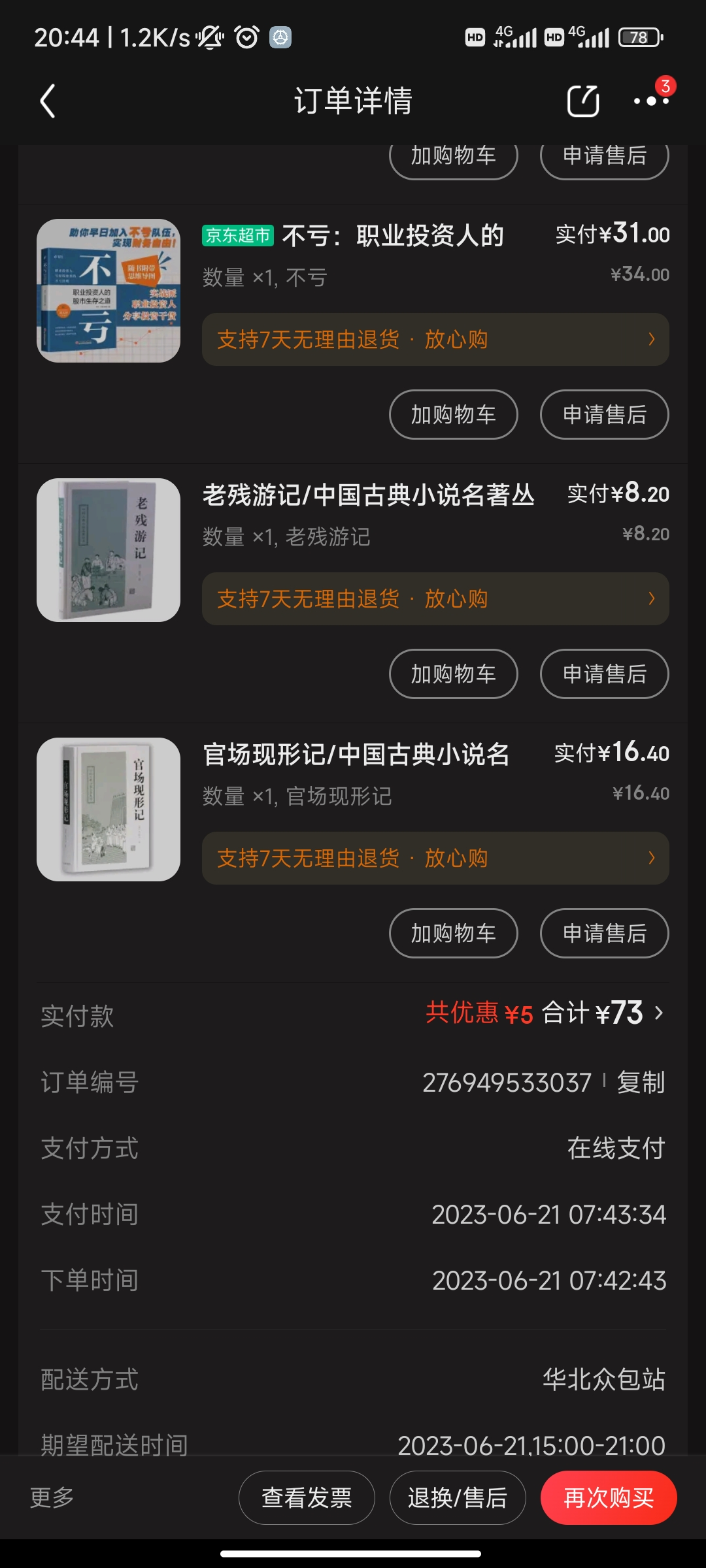This screenshot has width=706, height=1568.
Task: Open the three-dot overflow menu
Action: 651,101
